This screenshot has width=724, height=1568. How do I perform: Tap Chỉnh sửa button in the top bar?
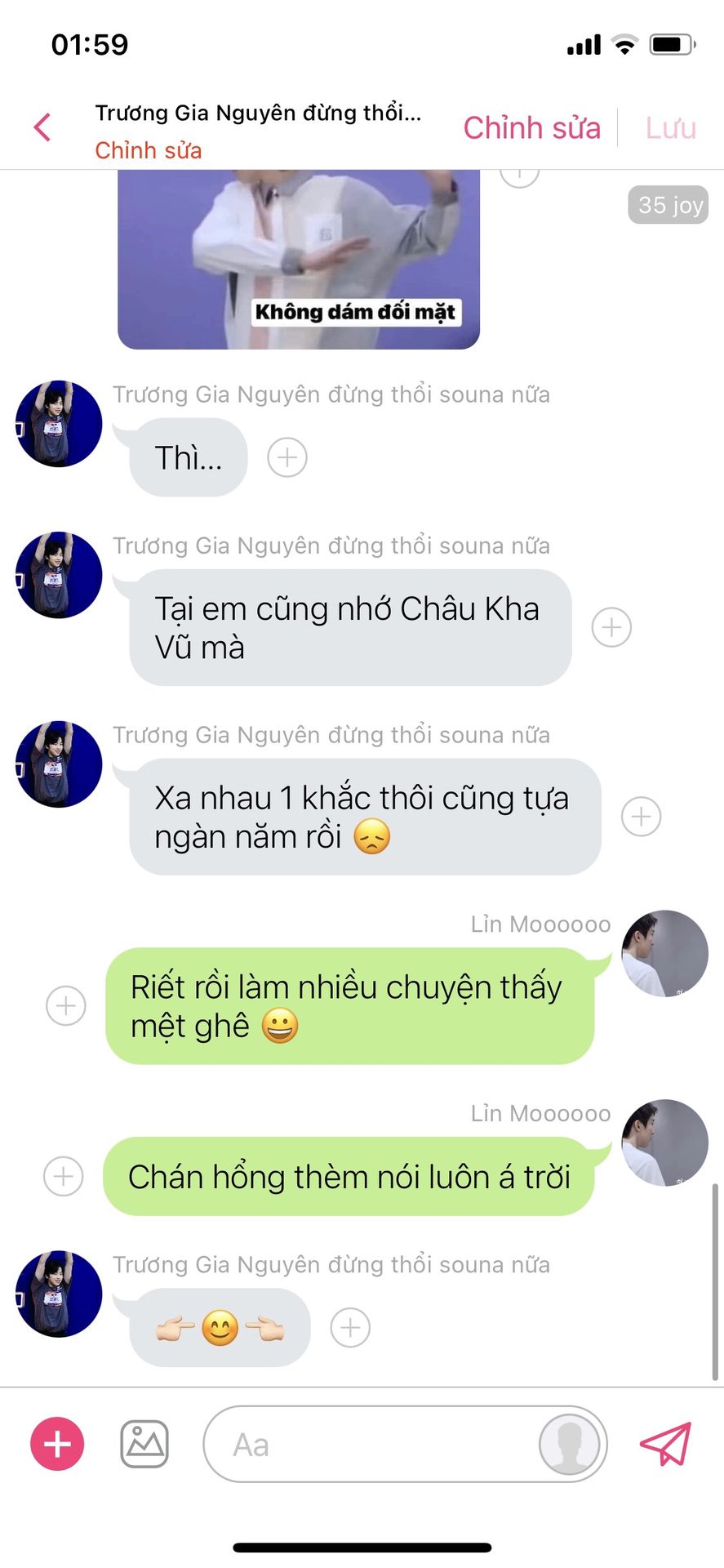[x=531, y=128]
